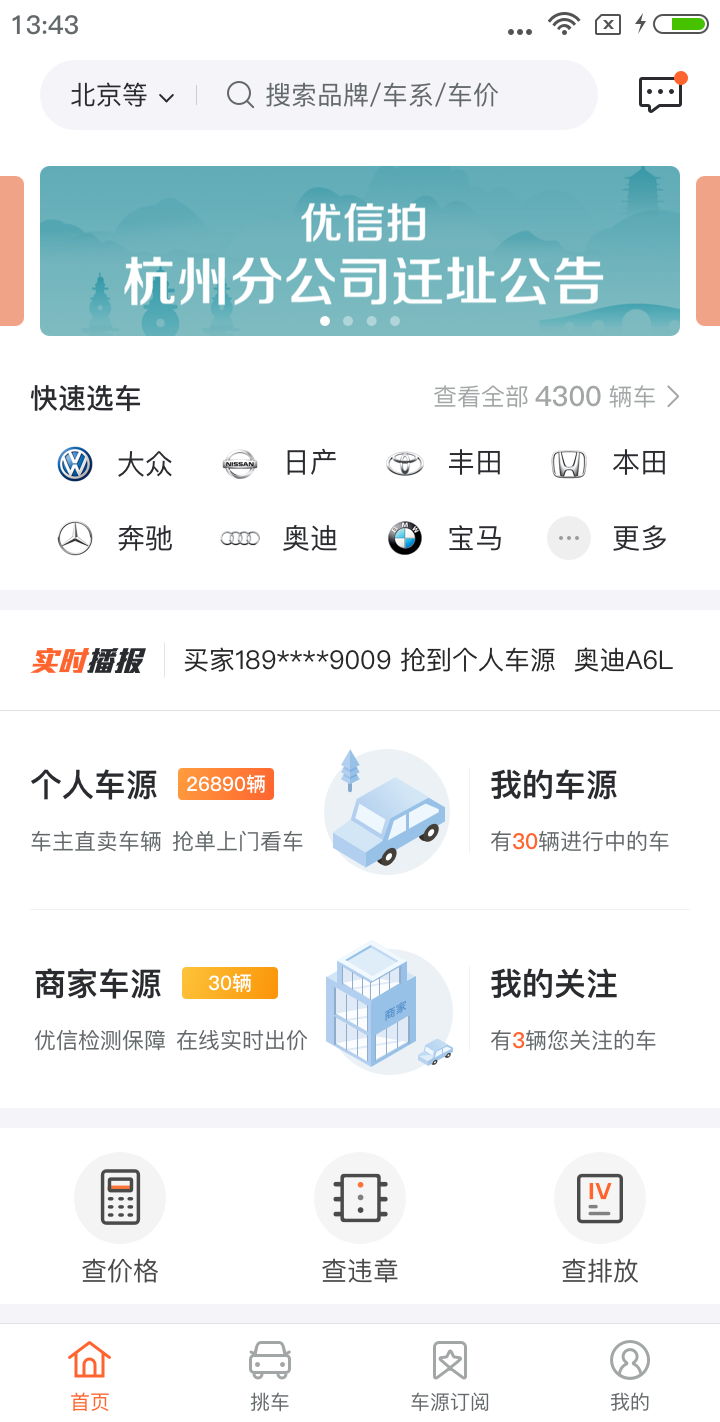The image size is (720, 1422).
Task: Open the 查价格 price lookup tool
Action: (120, 1219)
